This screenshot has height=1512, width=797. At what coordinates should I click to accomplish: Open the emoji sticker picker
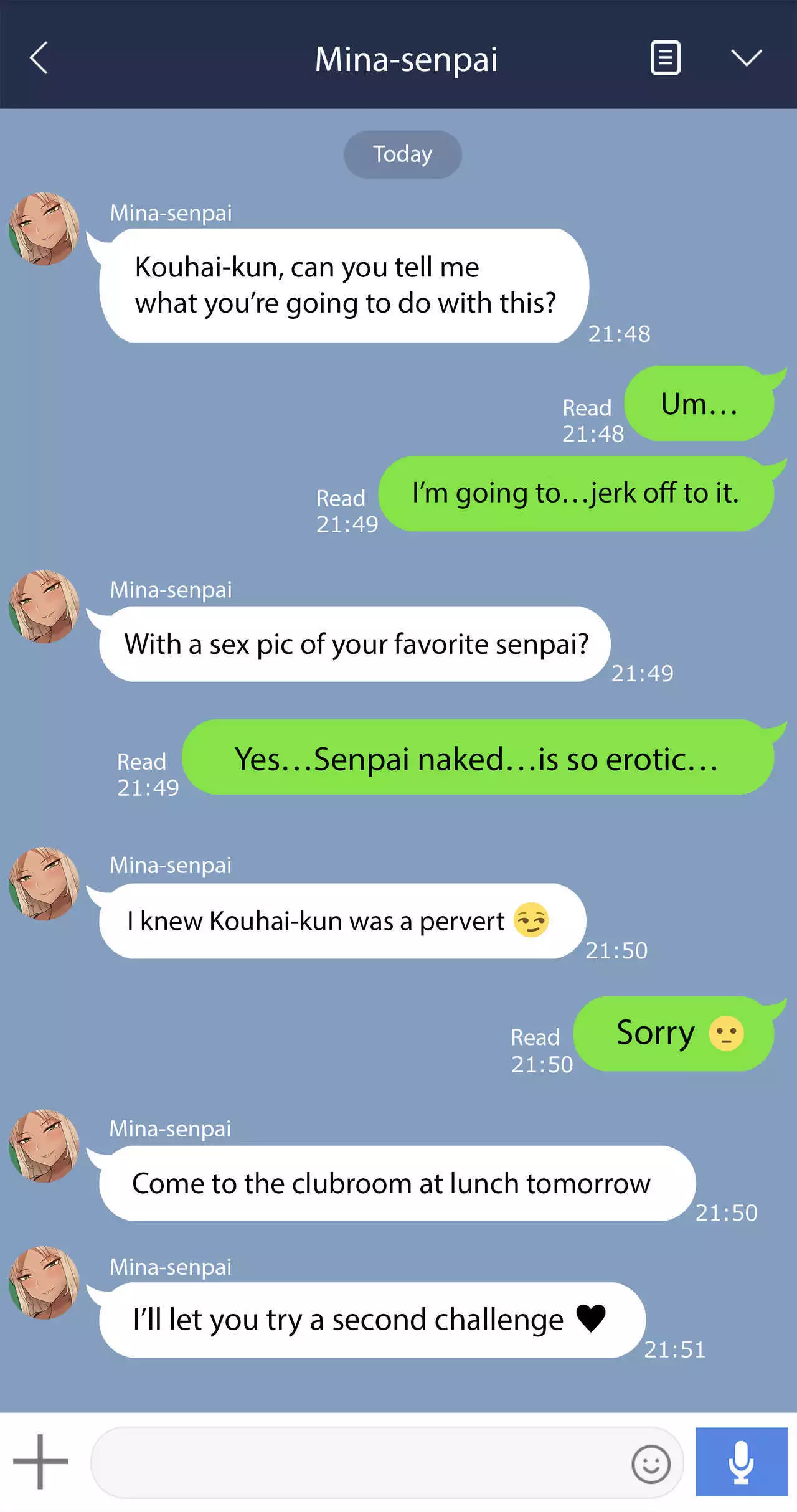click(x=651, y=1464)
